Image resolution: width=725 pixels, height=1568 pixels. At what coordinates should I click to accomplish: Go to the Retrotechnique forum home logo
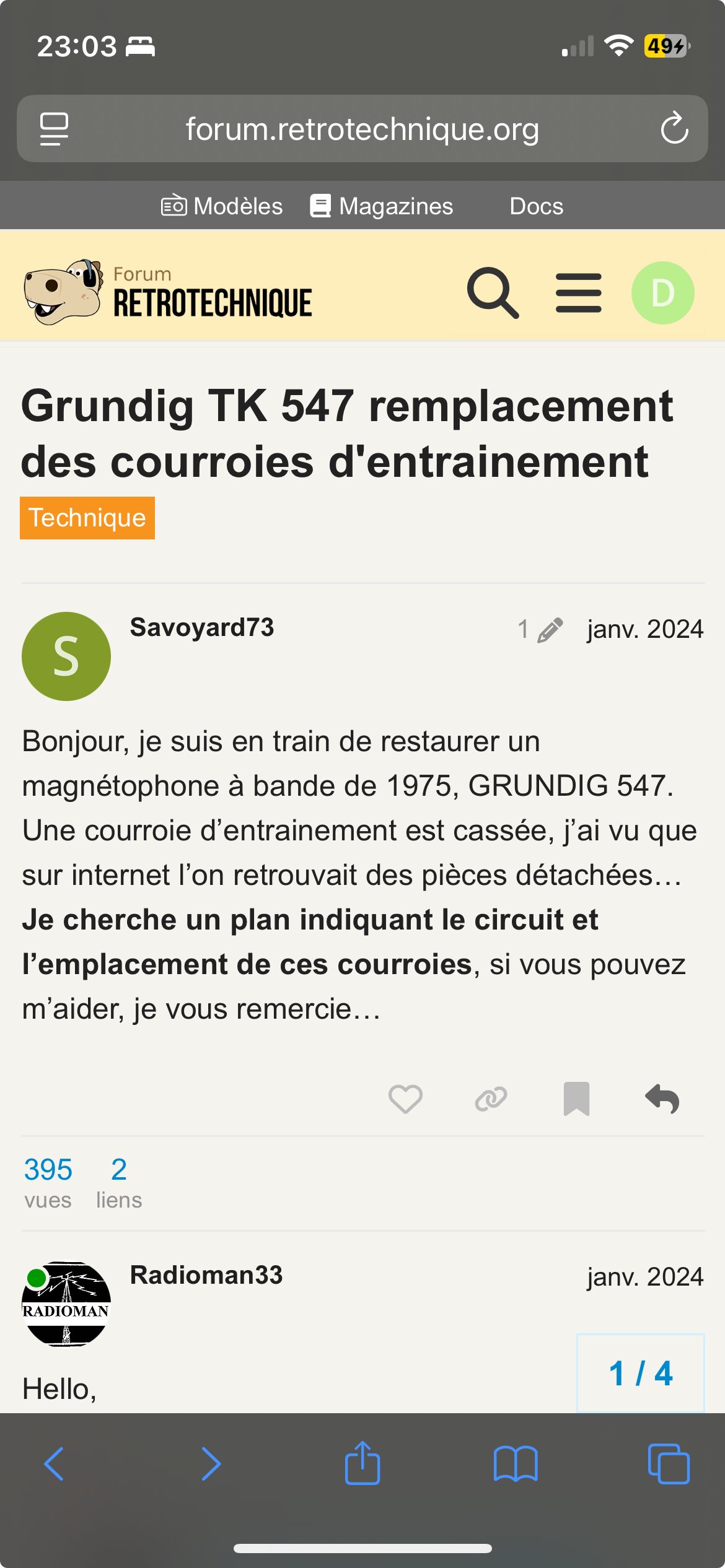167,292
